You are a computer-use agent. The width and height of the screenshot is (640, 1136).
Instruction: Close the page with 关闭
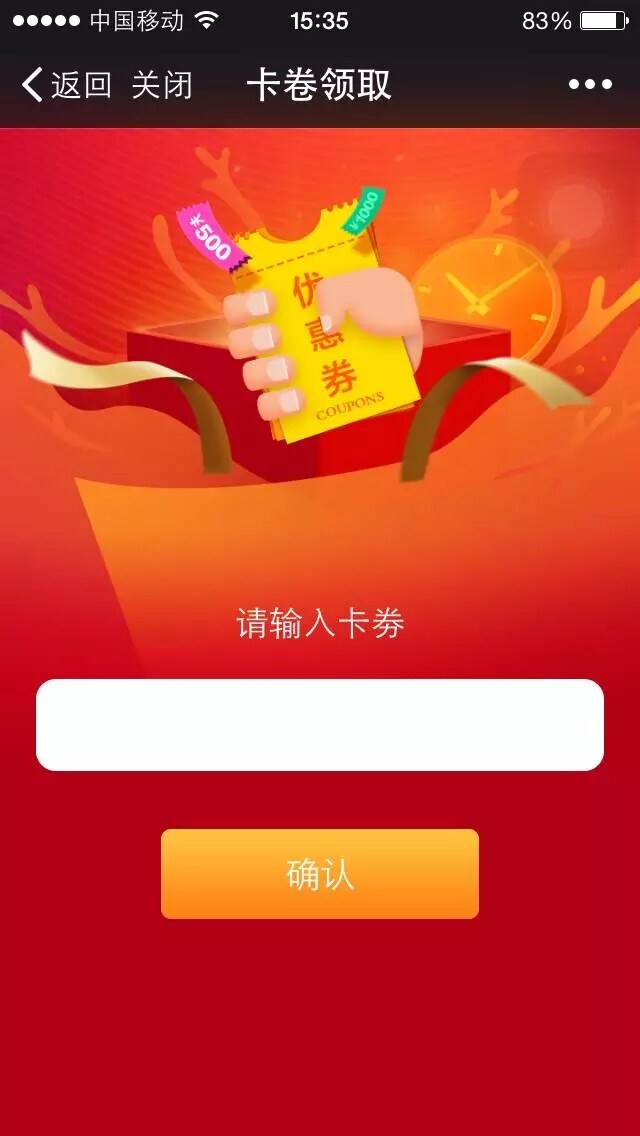click(x=162, y=85)
